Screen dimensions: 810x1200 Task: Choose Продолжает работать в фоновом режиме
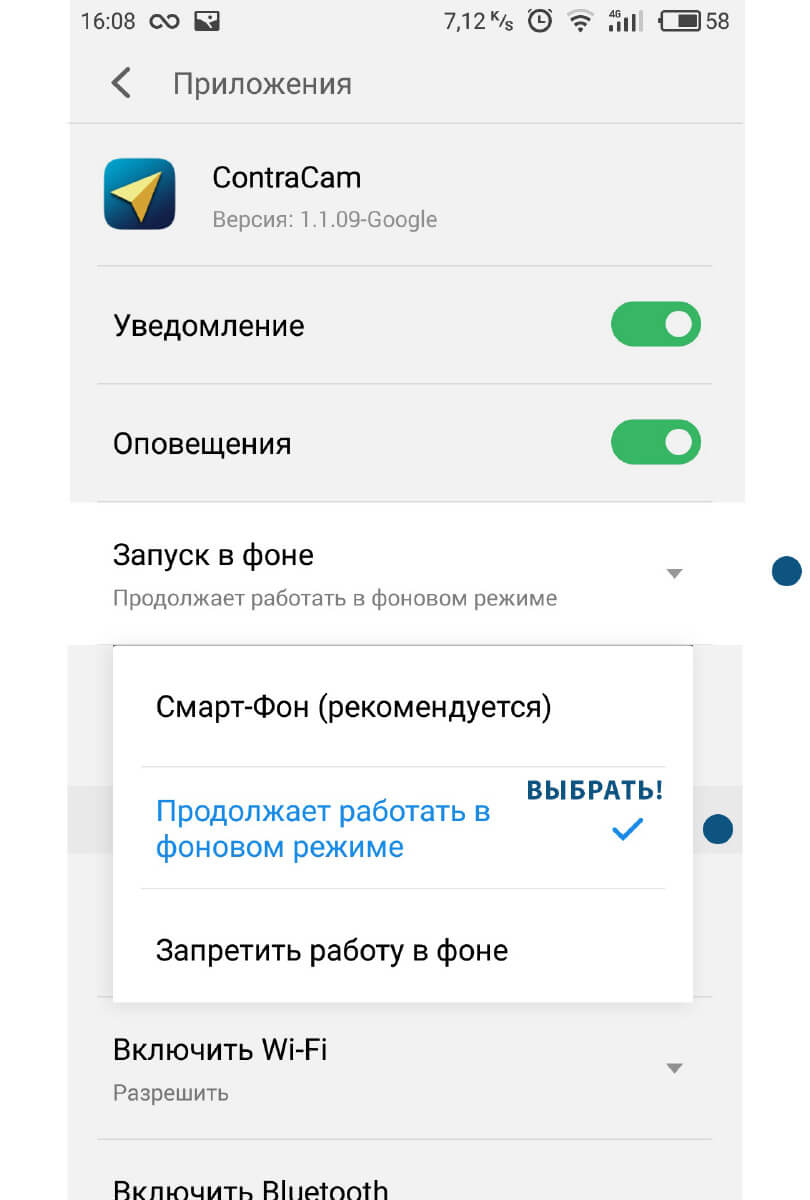tap(323, 829)
